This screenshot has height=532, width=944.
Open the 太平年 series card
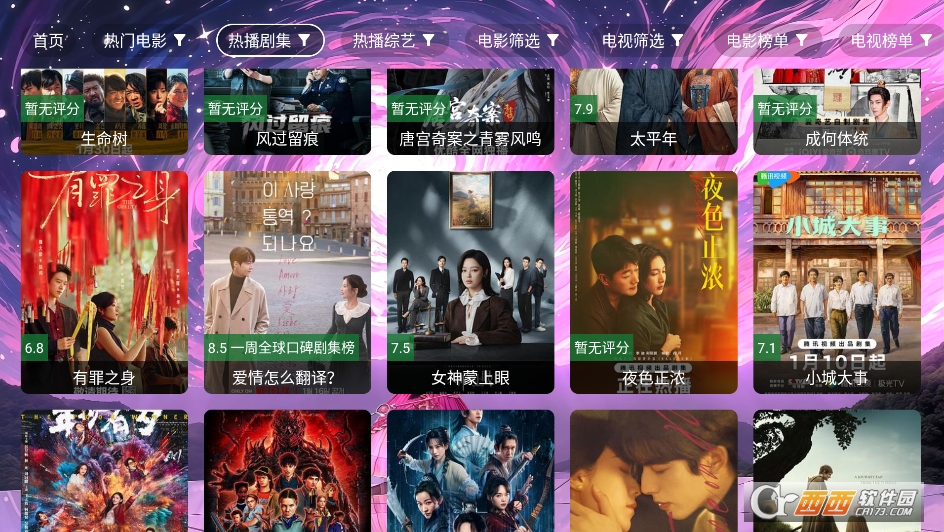point(653,112)
